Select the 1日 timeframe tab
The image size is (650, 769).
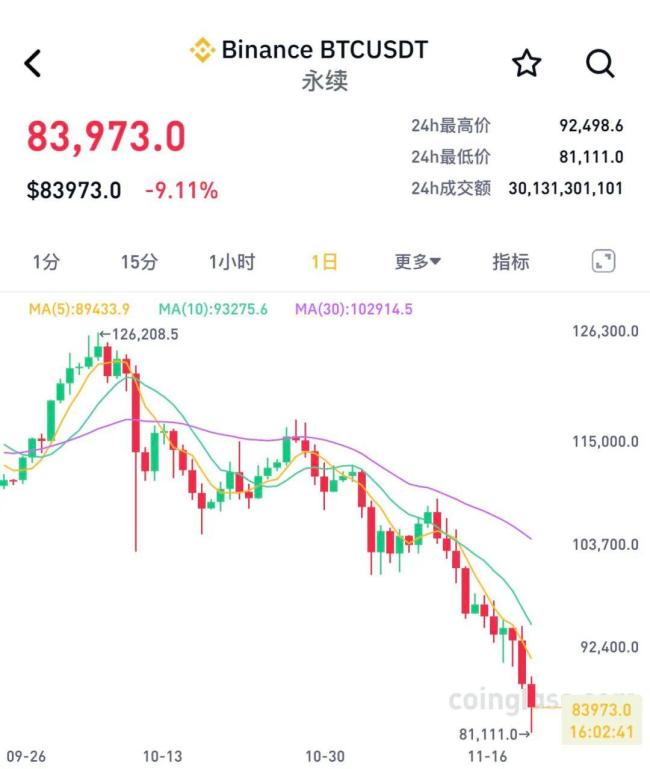coord(324,262)
